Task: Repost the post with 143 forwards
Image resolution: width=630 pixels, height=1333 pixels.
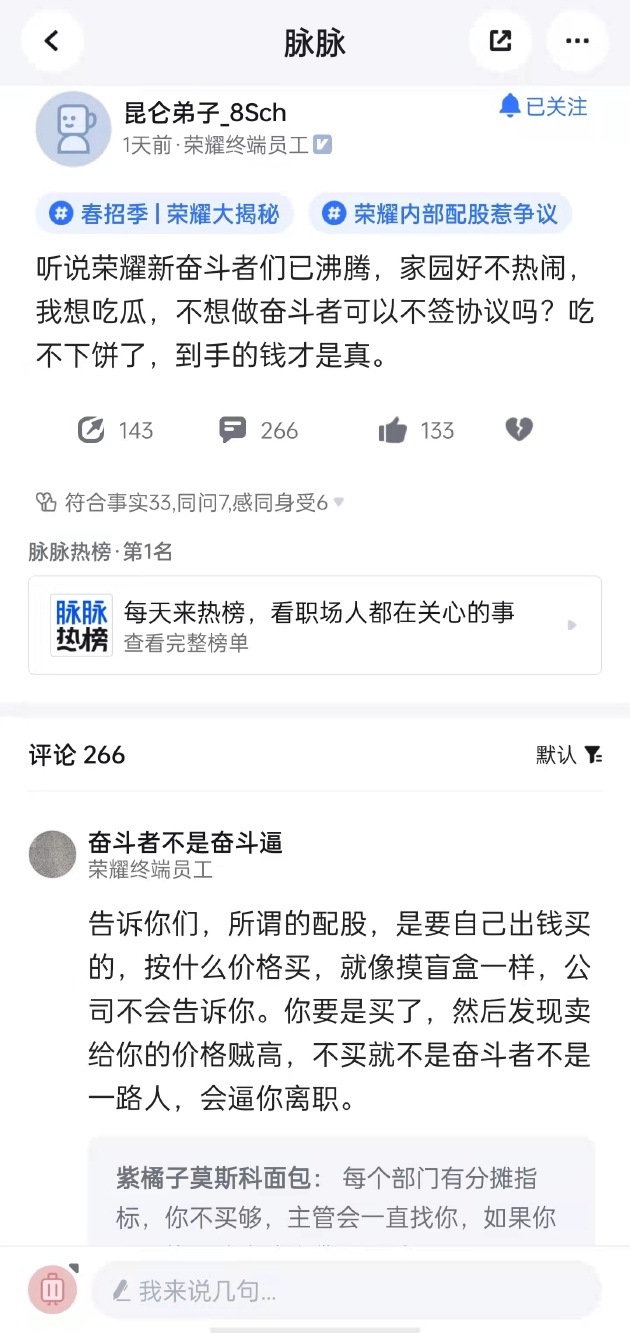Action: click(x=115, y=430)
